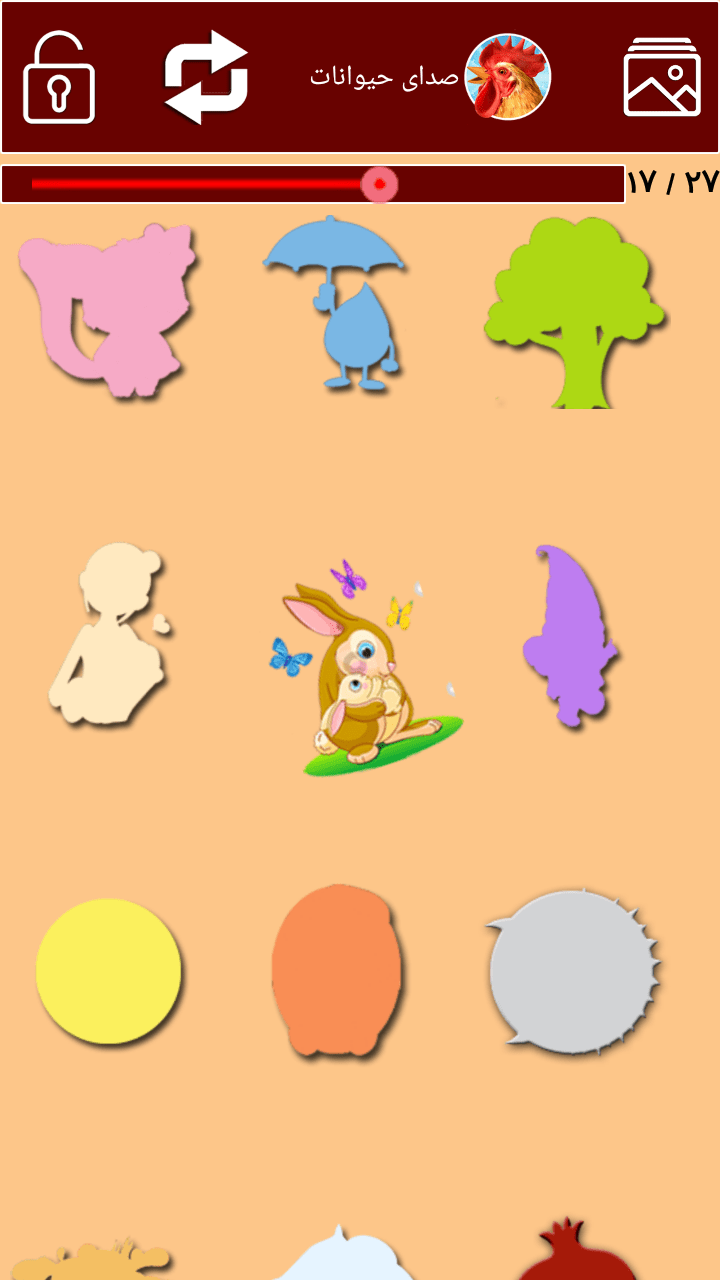Reveal the yellow circle silhouette
Screen dimensions: 720x1280
pos(109,971)
